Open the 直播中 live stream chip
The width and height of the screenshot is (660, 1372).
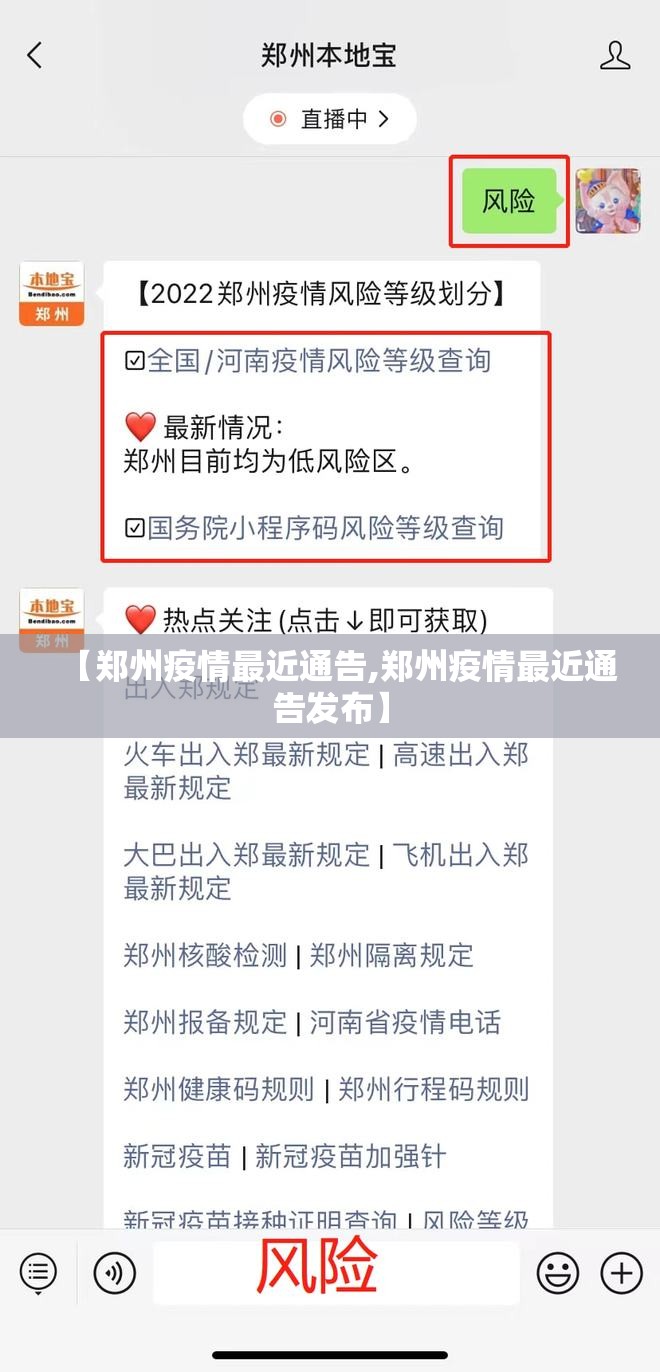tap(330, 119)
